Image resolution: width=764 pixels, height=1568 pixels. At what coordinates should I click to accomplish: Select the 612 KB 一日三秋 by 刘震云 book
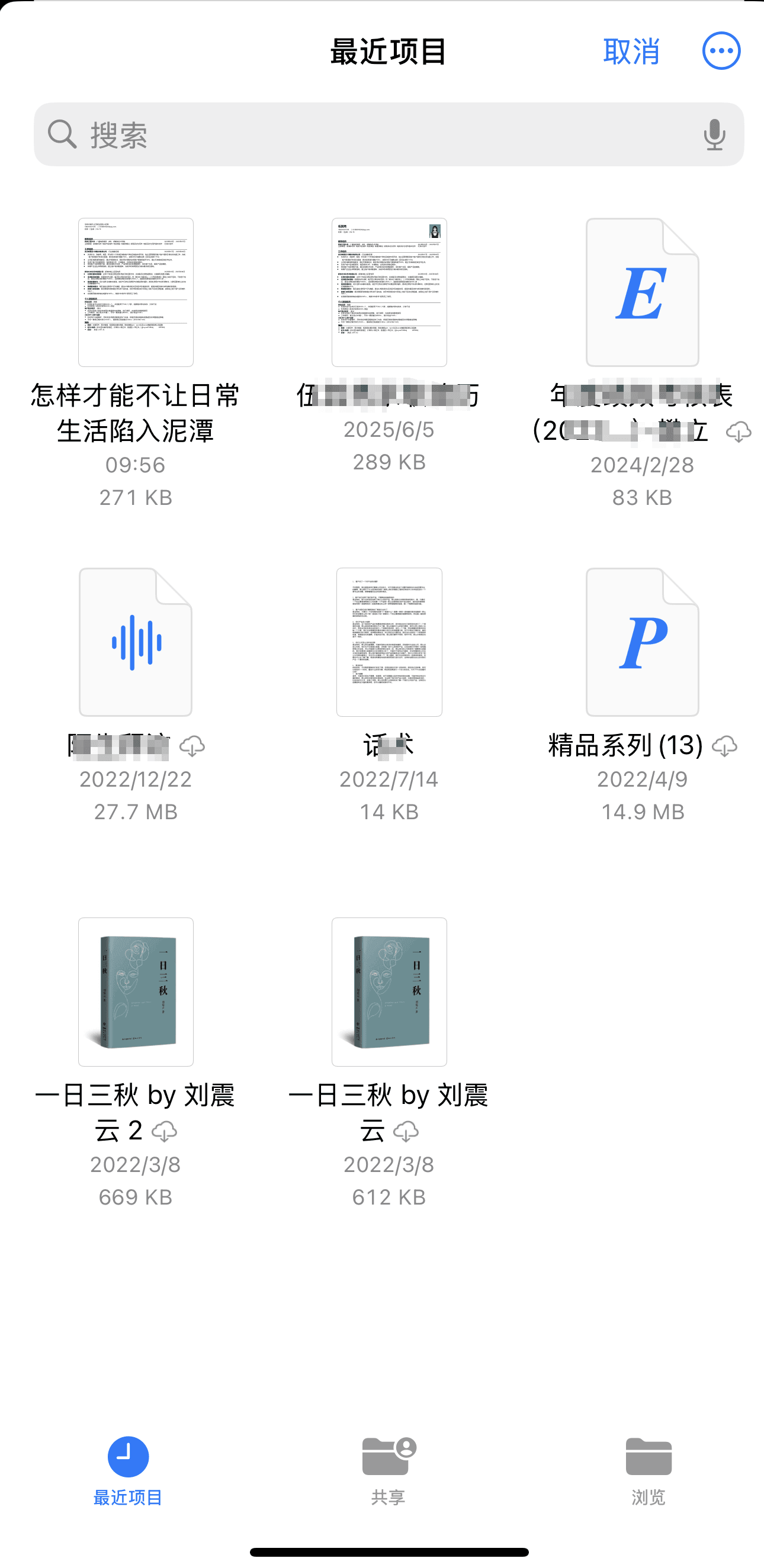pos(389,991)
